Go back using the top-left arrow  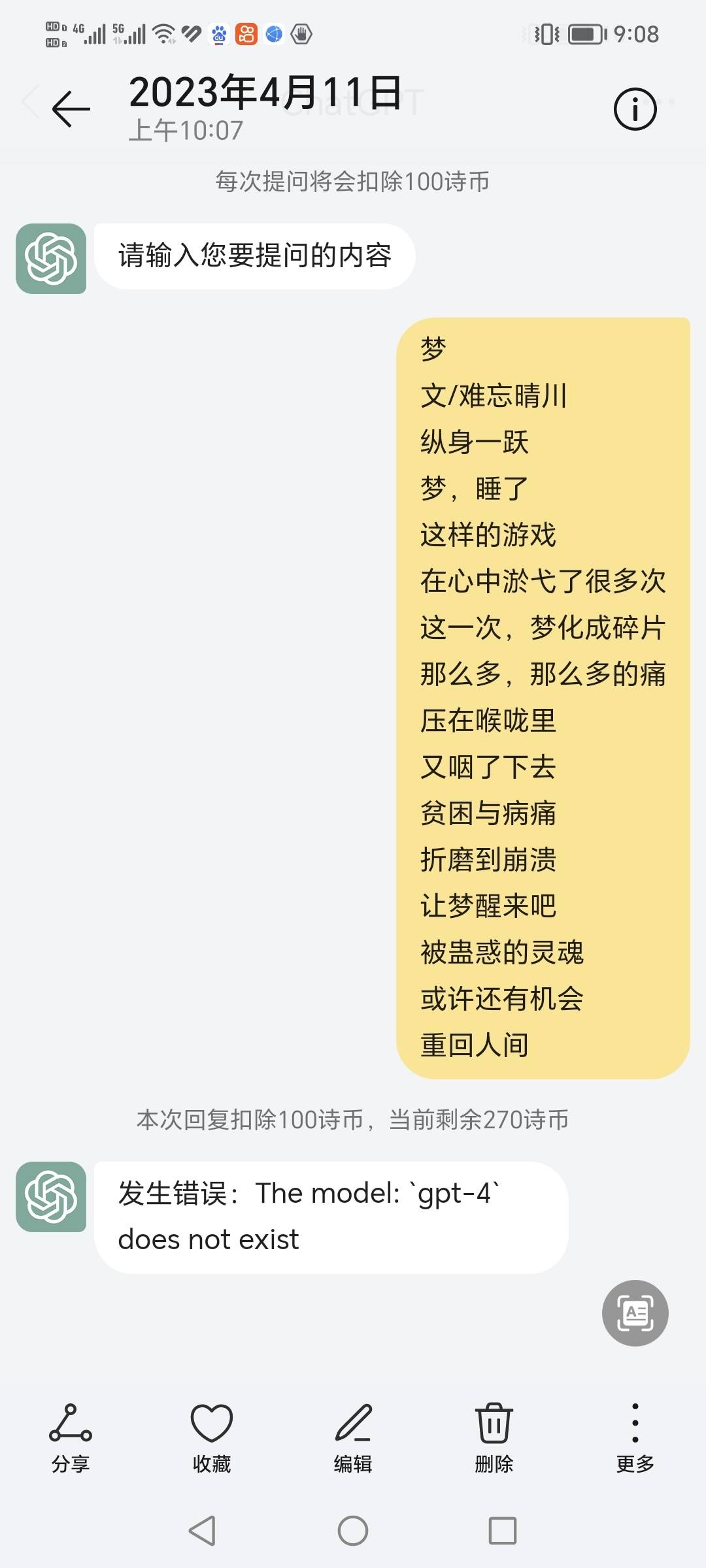click(71, 108)
